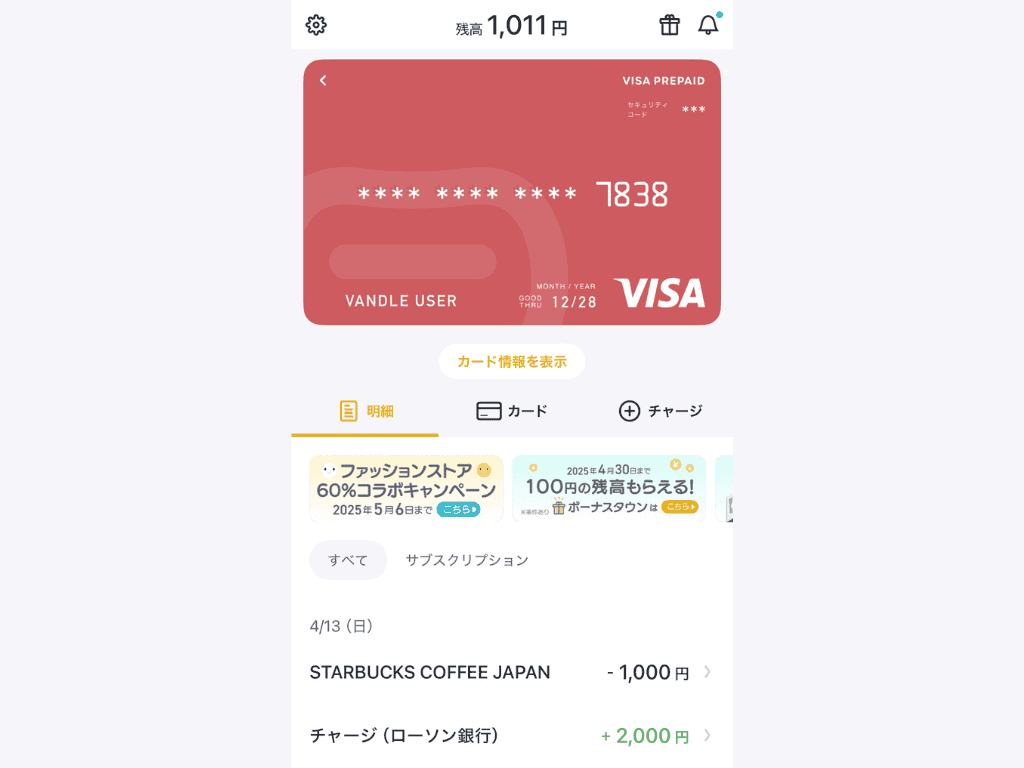This screenshot has width=1024, height=768.
Task: Open the チャージ (ローソン銀行) transaction
Action: click(x=511, y=736)
